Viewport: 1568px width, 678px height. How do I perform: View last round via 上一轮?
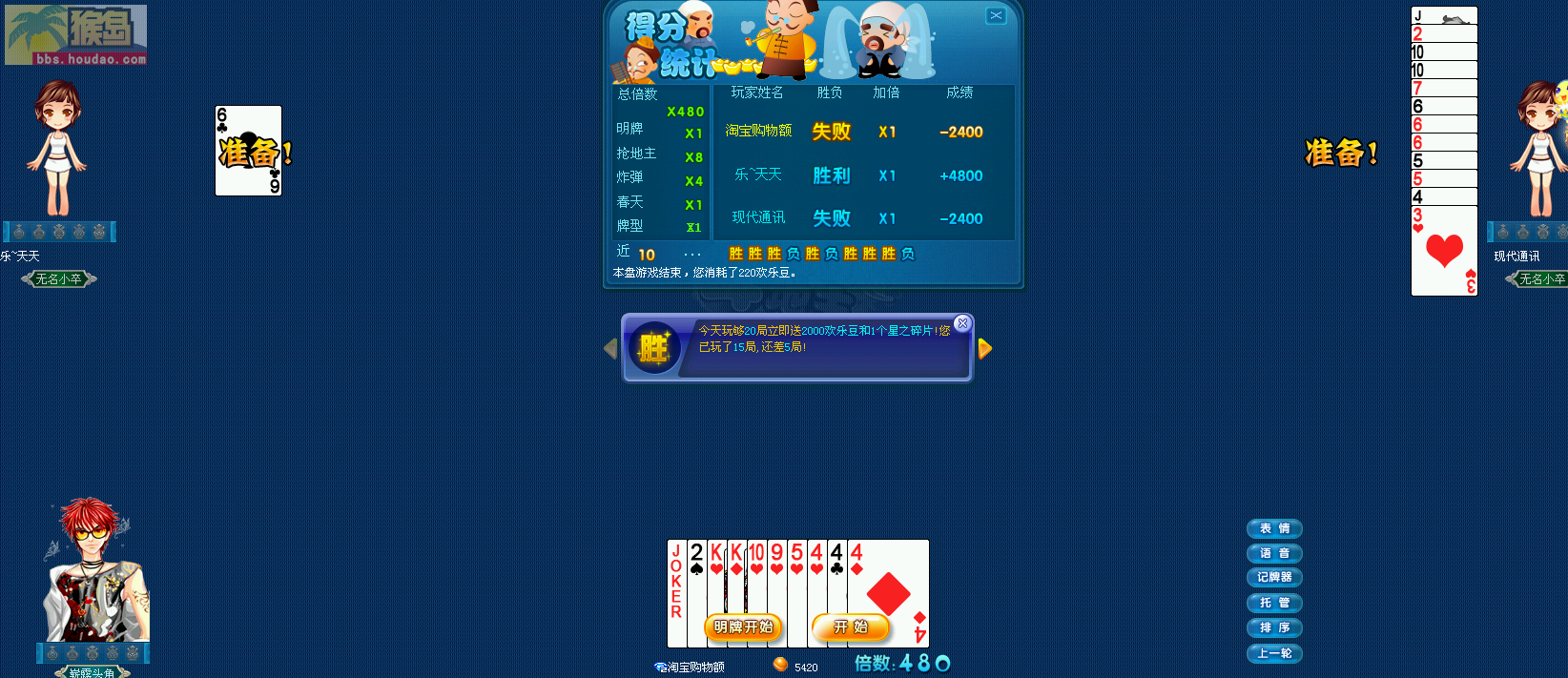click(x=1274, y=653)
